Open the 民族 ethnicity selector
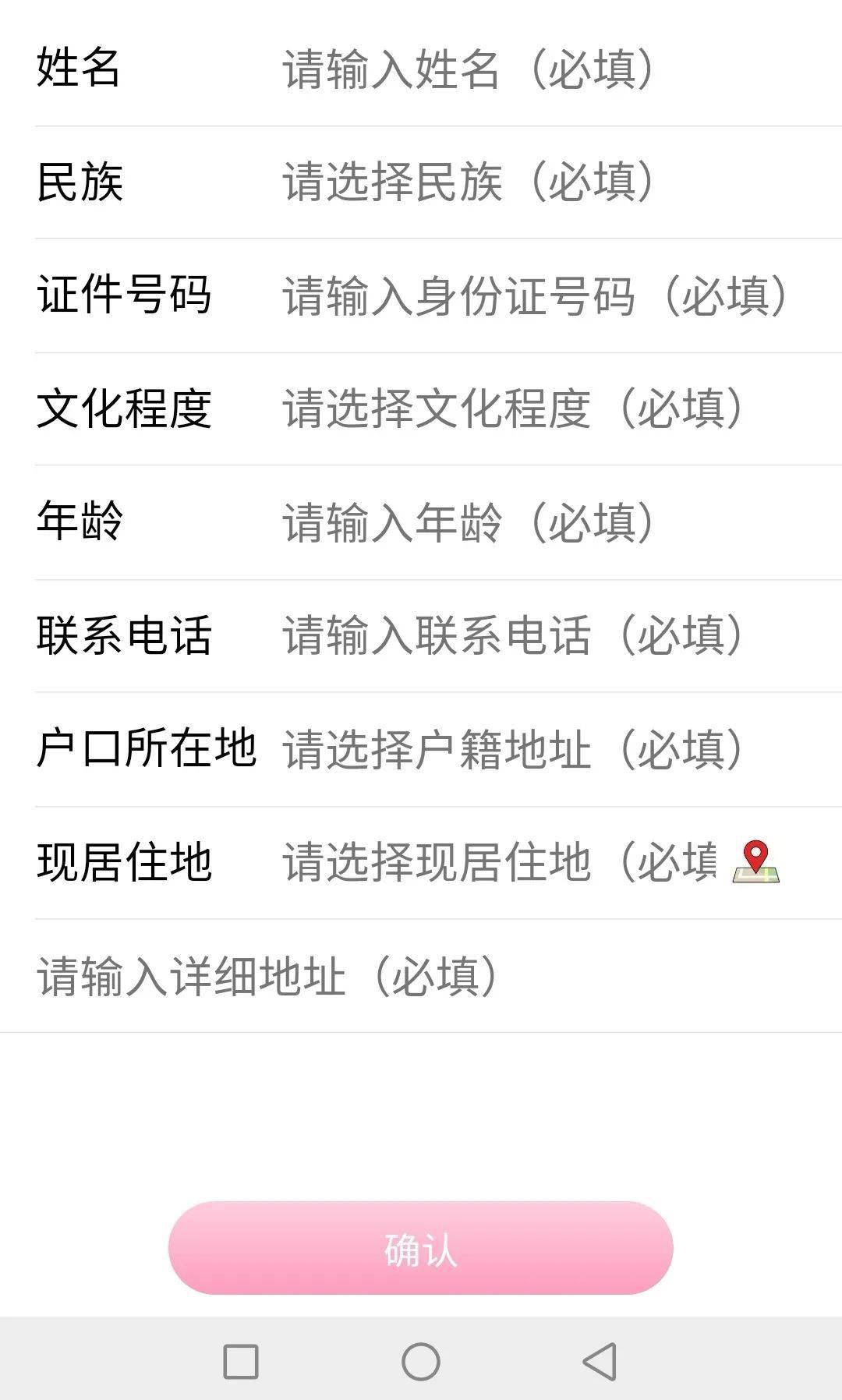The height and width of the screenshot is (1400, 842). pos(468,182)
